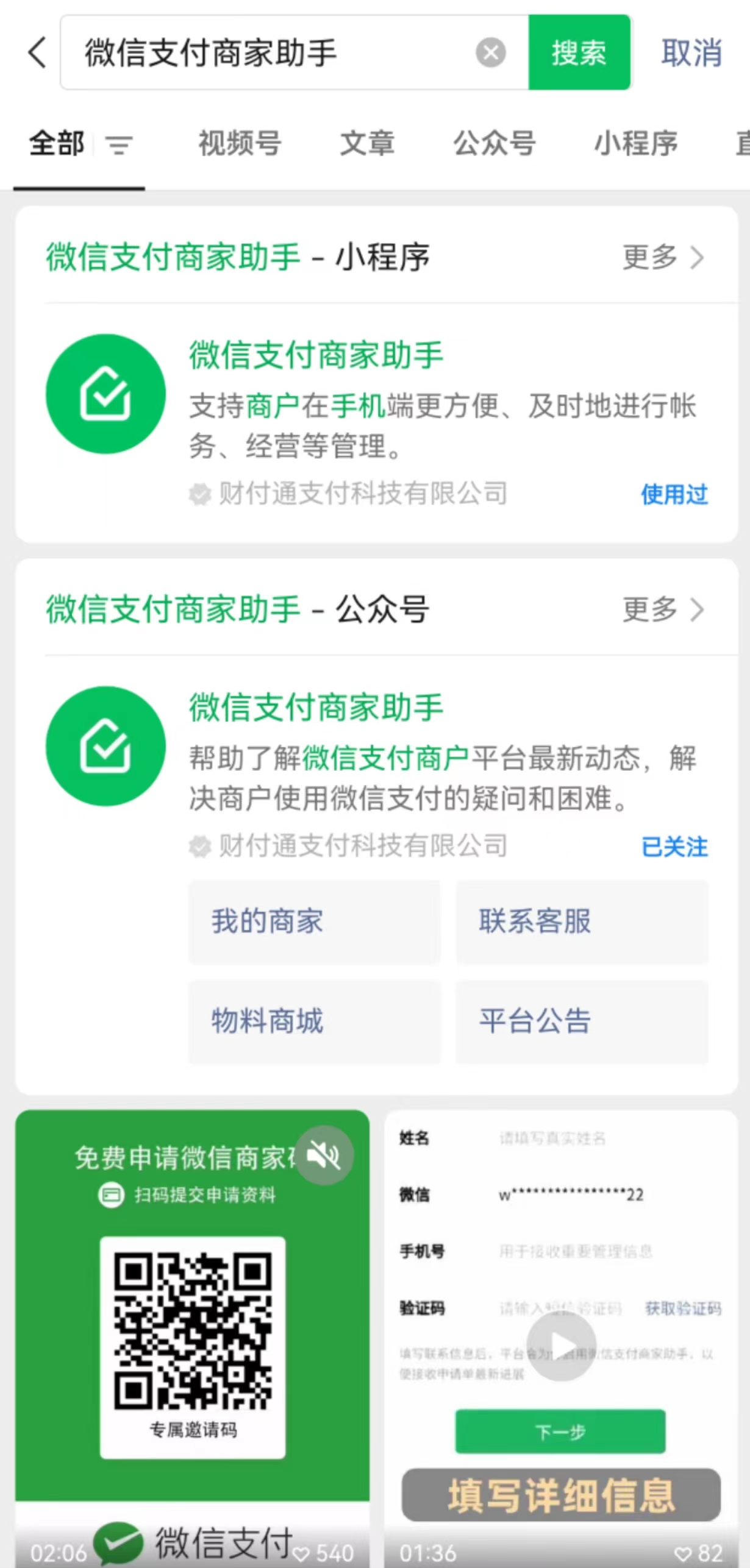Play the 填写详细信息 video
This screenshot has height=1568, width=750.
[x=560, y=1345]
